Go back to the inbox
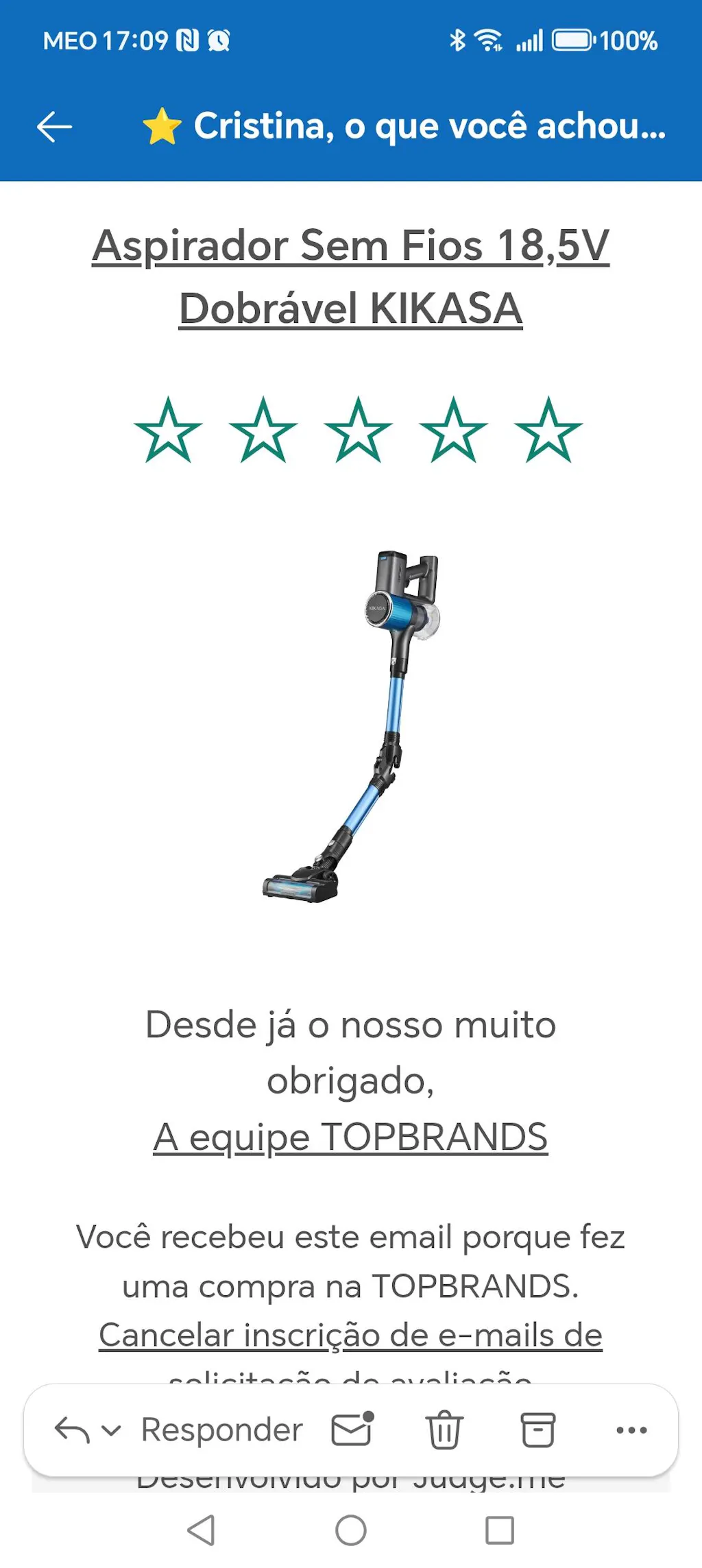The height and width of the screenshot is (1568, 702). pyautogui.click(x=54, y=127)
